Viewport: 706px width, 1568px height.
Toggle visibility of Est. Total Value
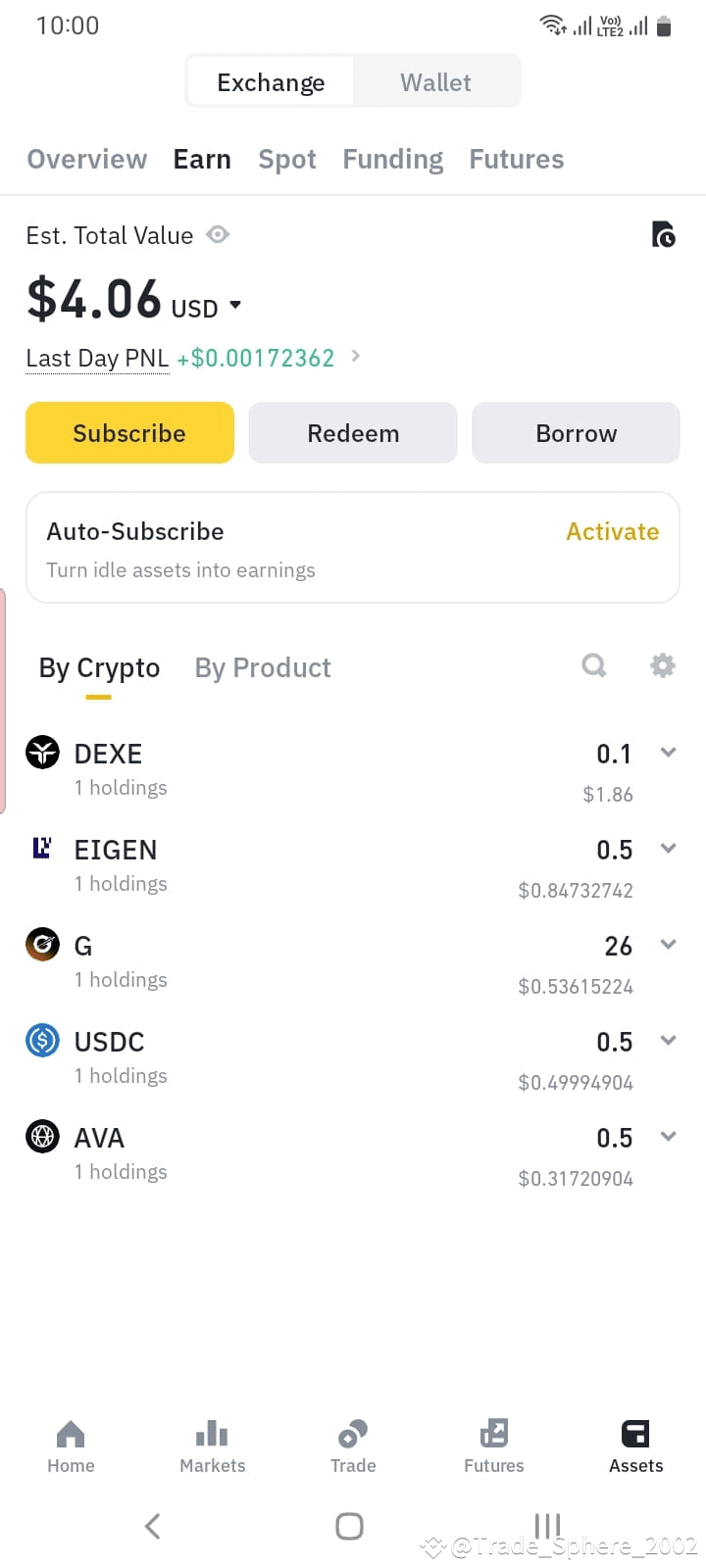218,234
